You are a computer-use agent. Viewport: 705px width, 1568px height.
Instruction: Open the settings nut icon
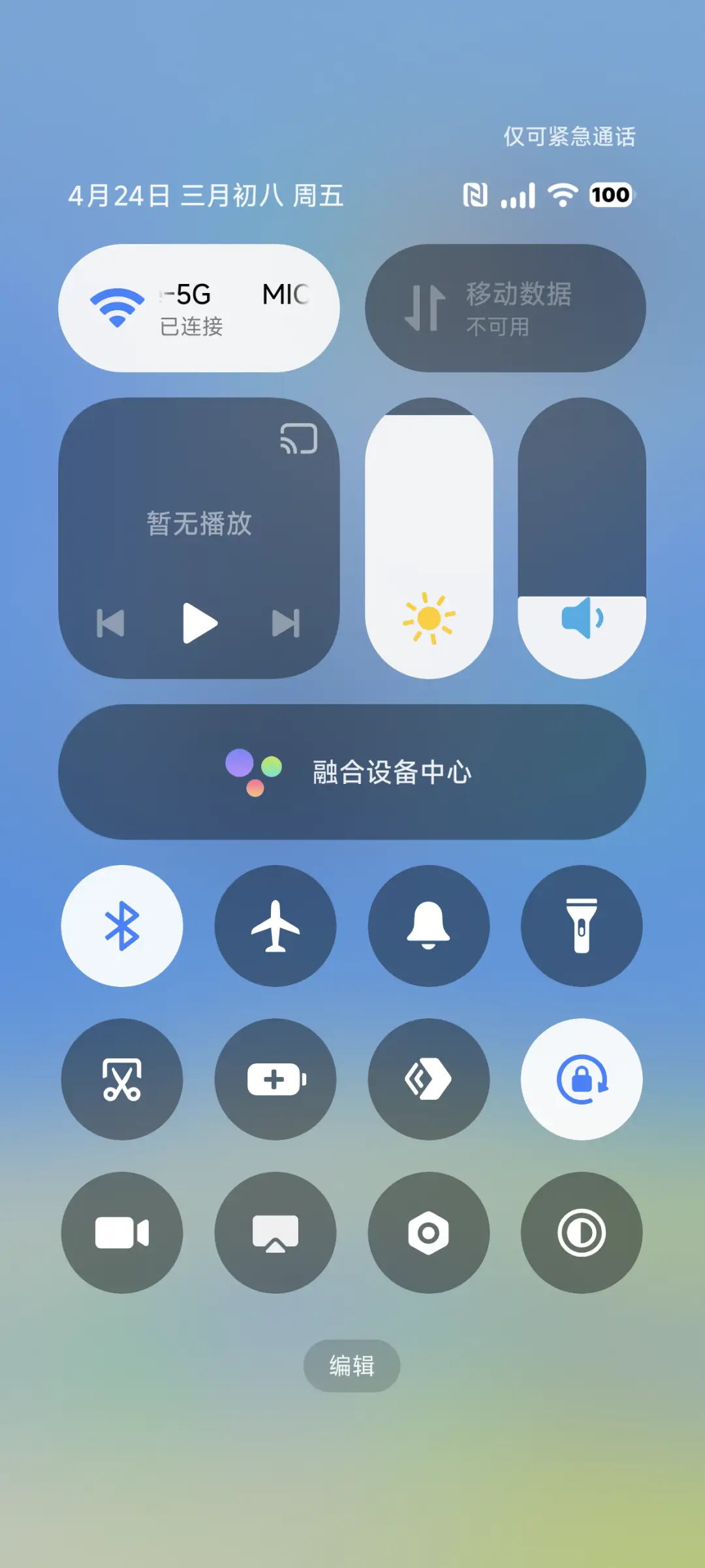coord(428,1232)
